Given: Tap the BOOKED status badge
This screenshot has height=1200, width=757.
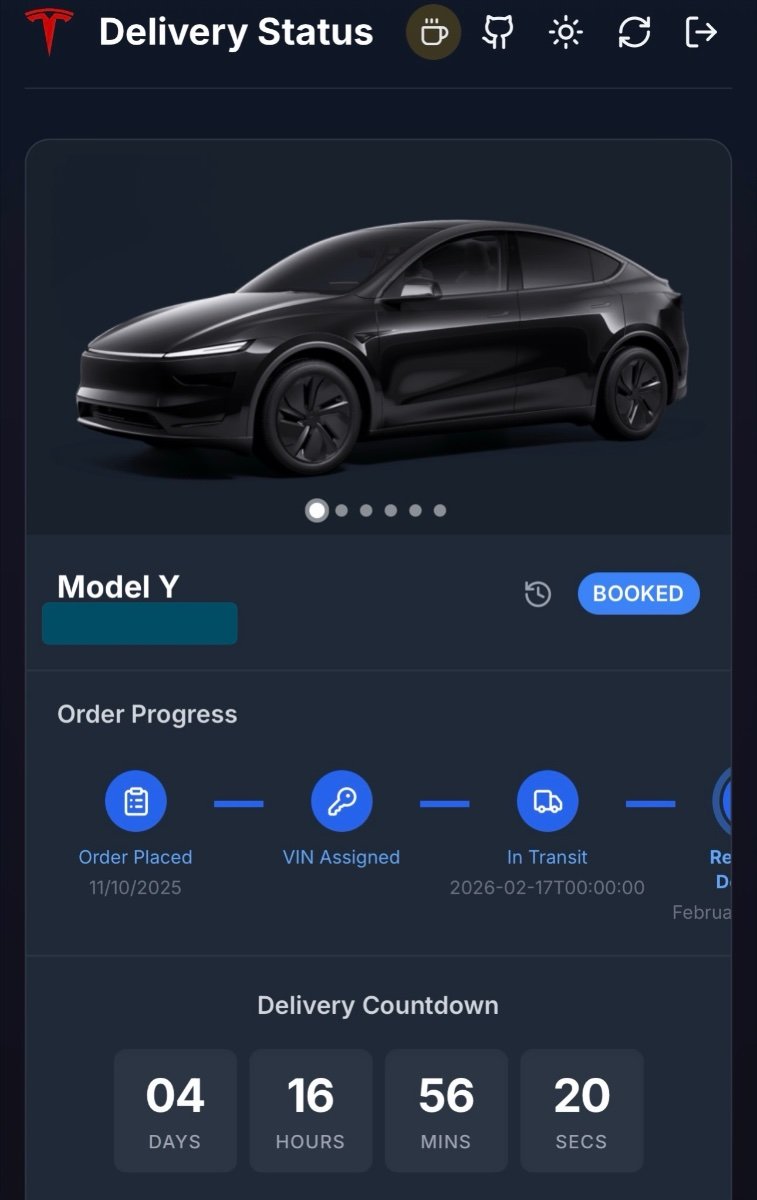Looking at the screenshot, I should coord(638,594).
